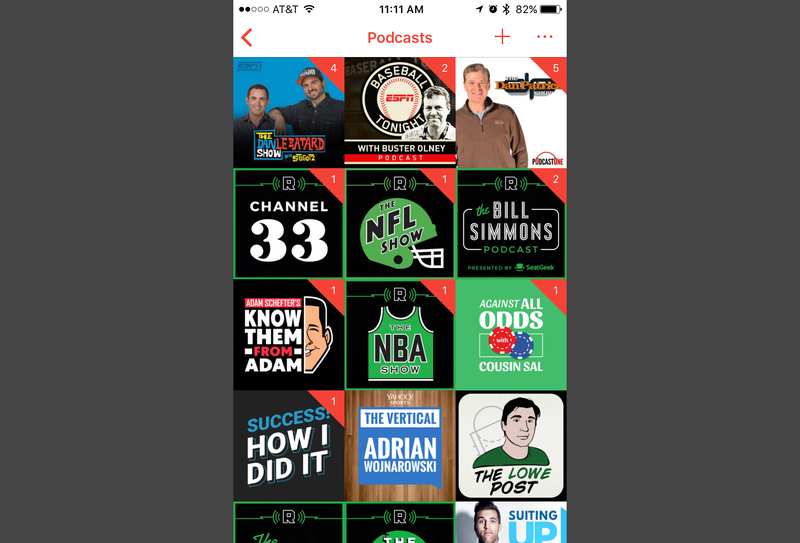Open Against All Odds with Cousin Sal

coord(511,335)
